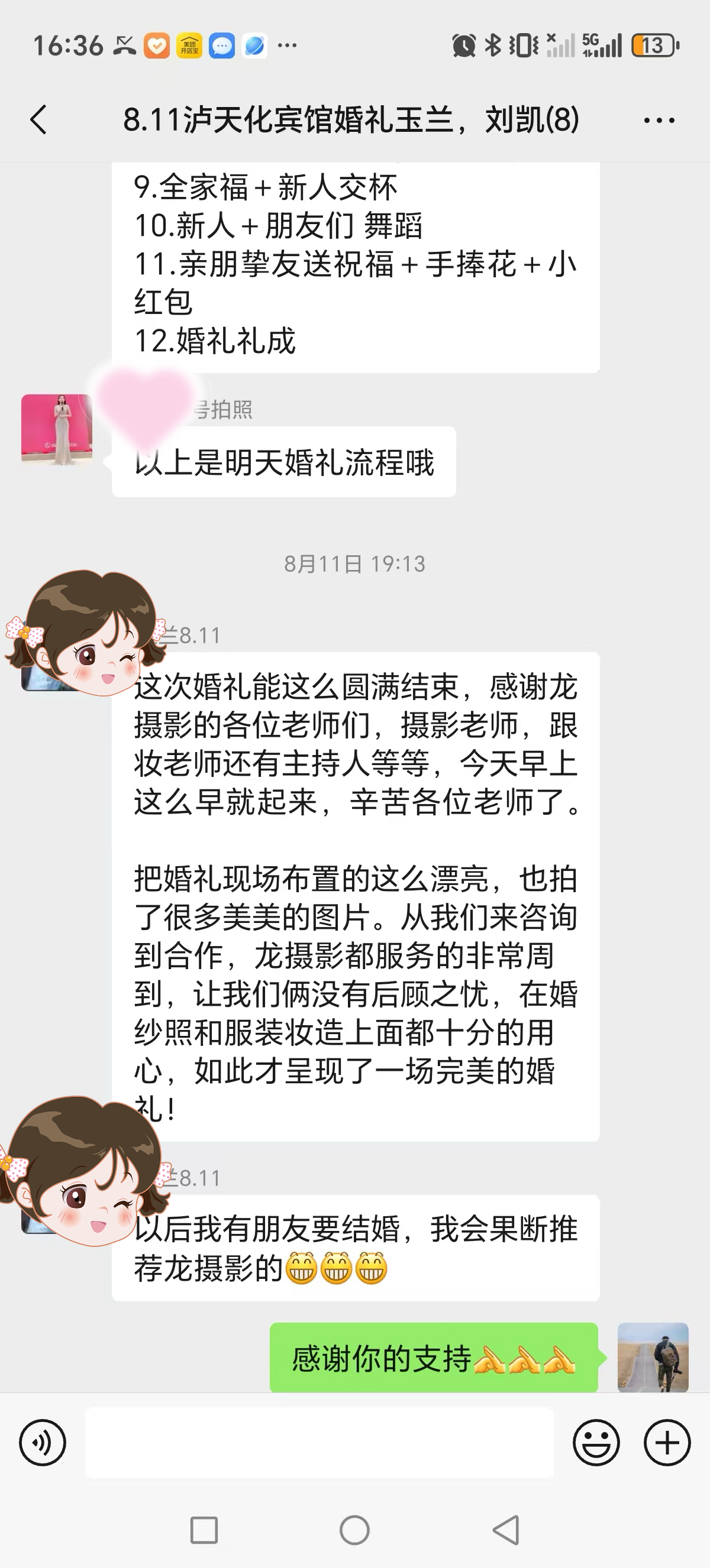Tap the message text field
The image size is (710, 1568).
[319, 1443]
